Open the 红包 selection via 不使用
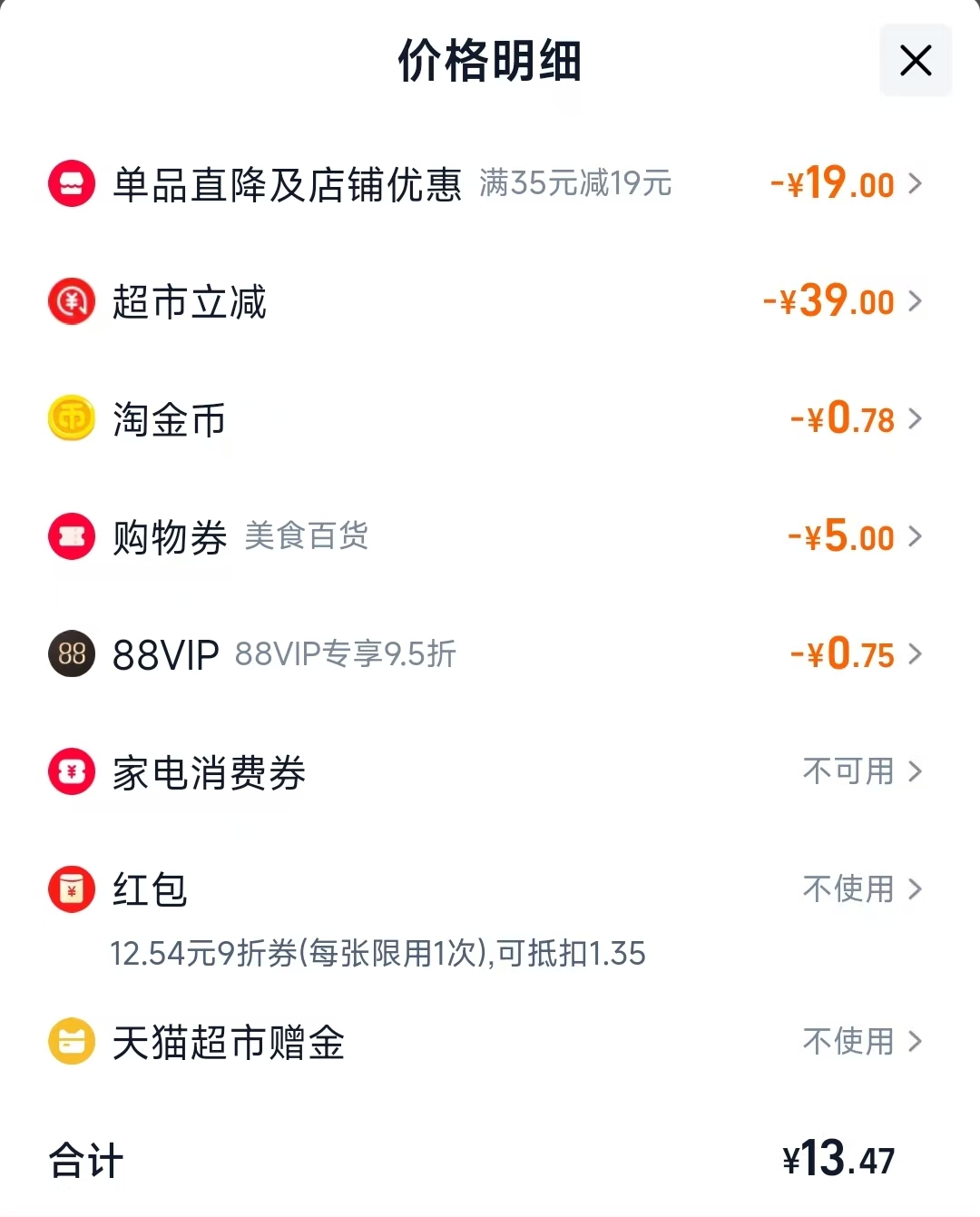This screenshot has width=980, height=1217. click(x=849, y=889)
